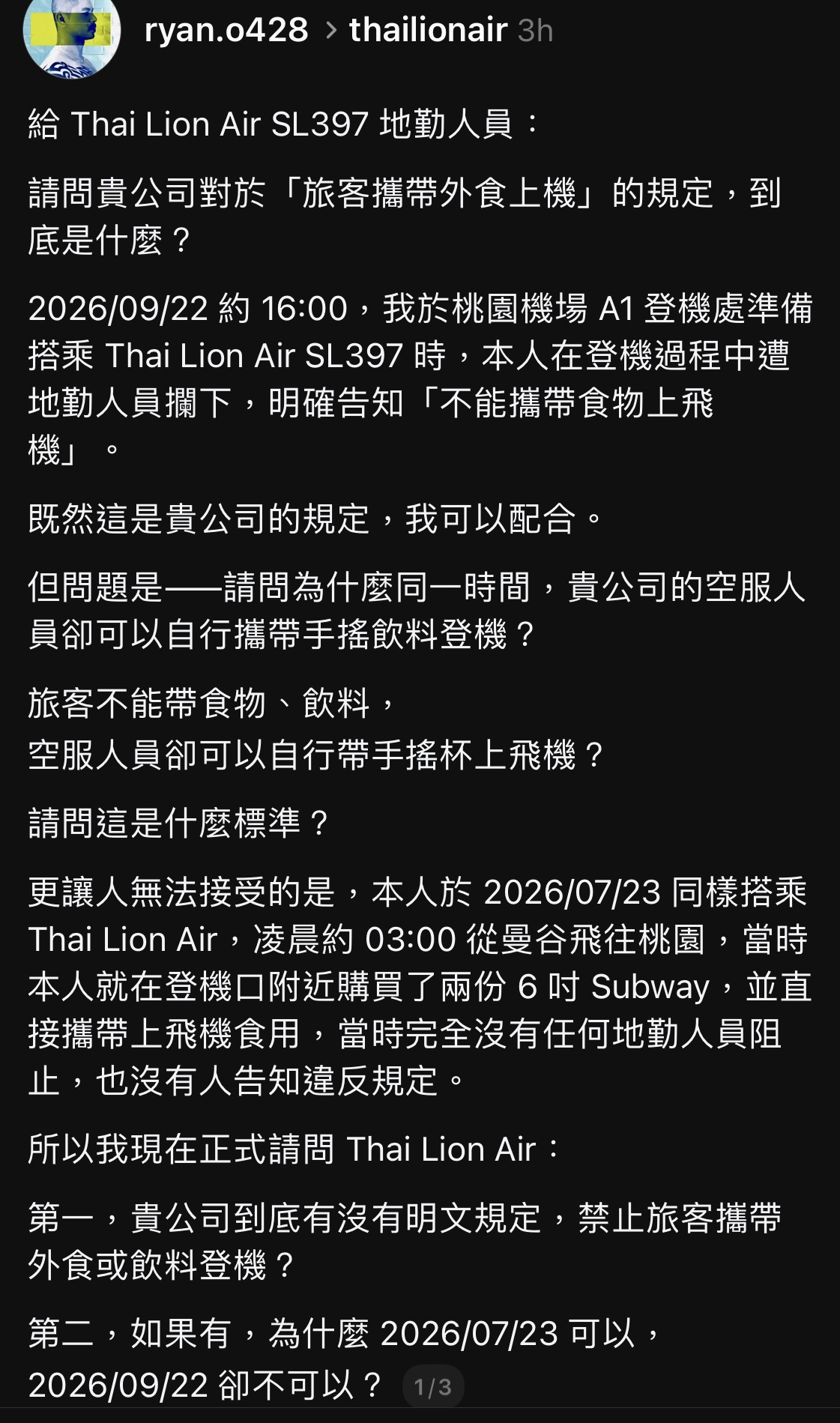Screen dimensions: 840x1423
Task: Open the ryan.o428 username link
Action: [x=226, y=31]
